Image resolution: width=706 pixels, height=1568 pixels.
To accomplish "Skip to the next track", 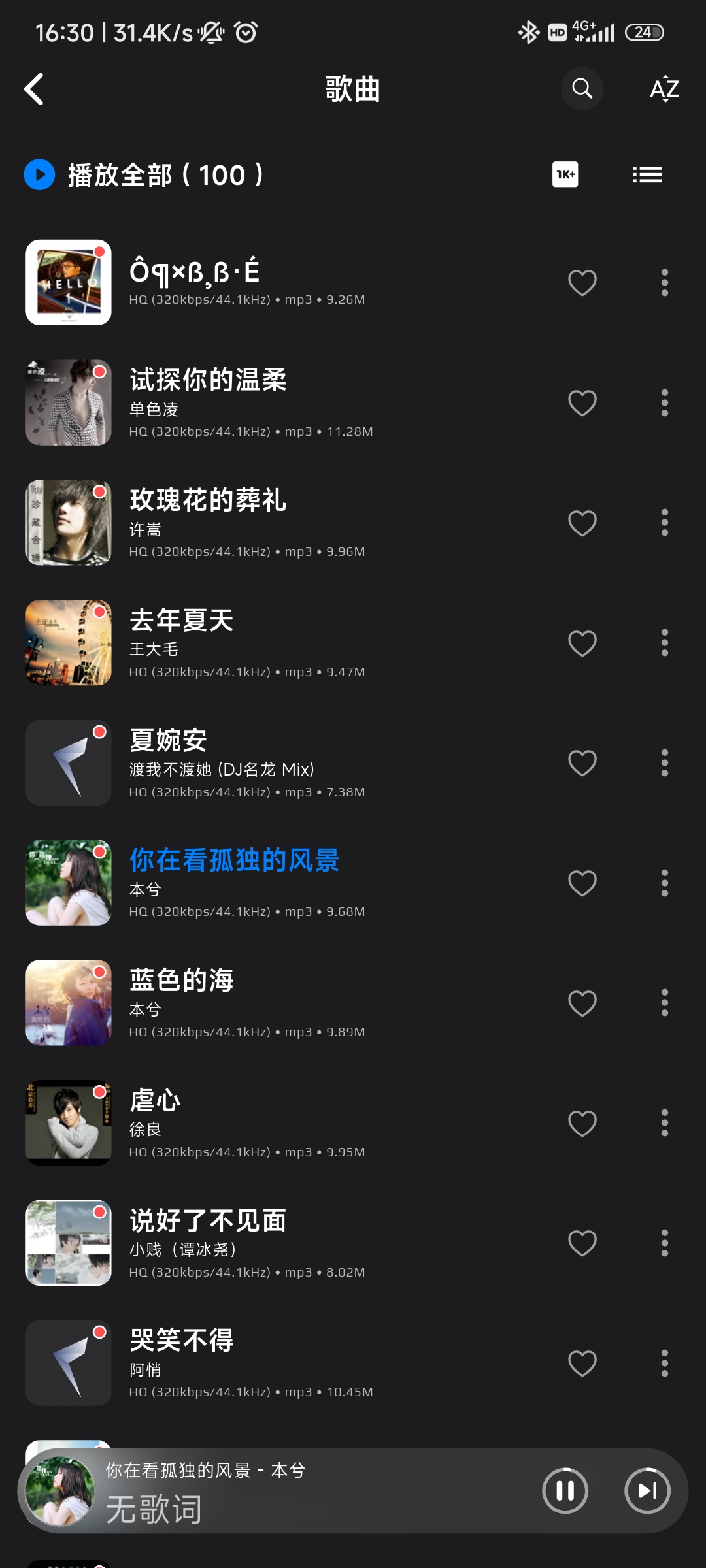I will pyautogui.click(x=647, y=1491).
